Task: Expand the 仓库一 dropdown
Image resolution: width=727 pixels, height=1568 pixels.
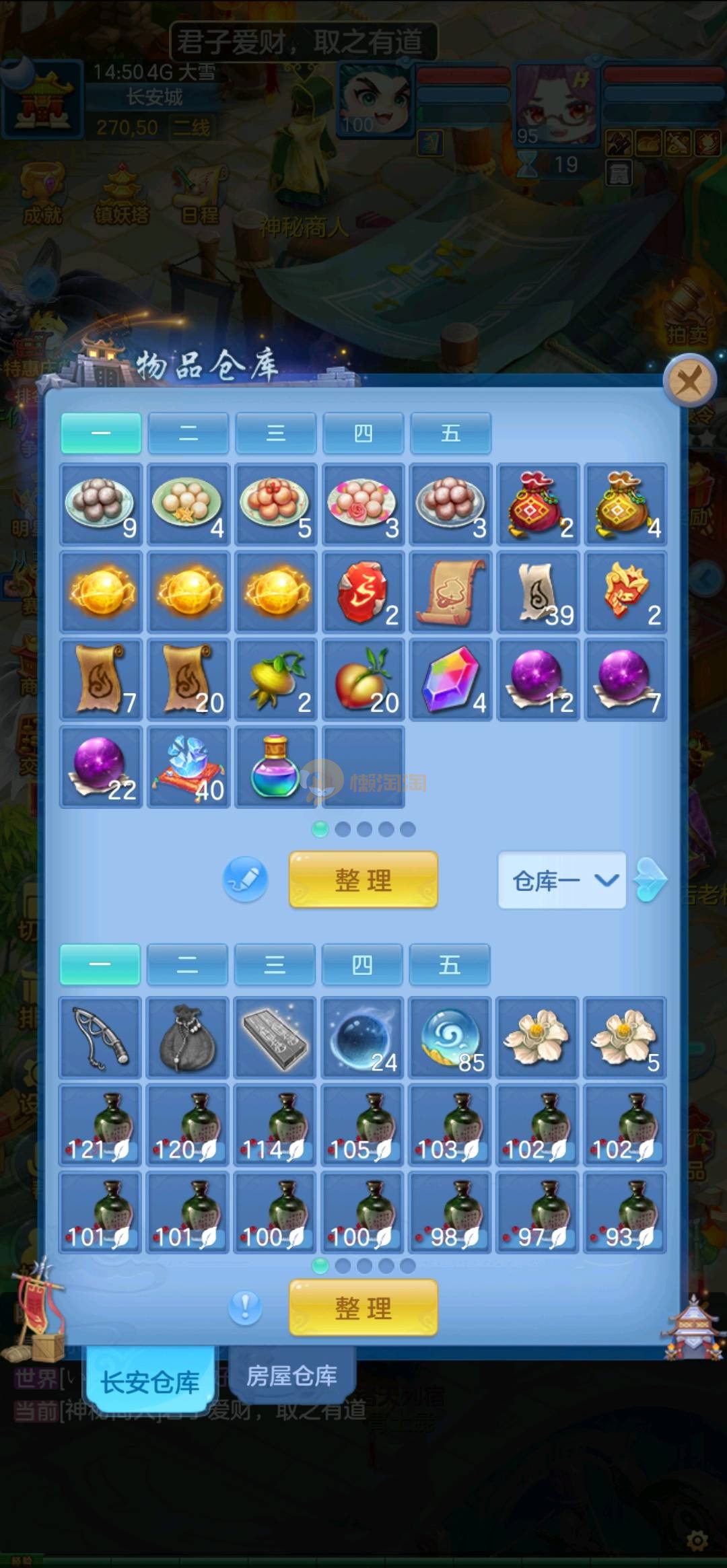Action: (562, 880)
